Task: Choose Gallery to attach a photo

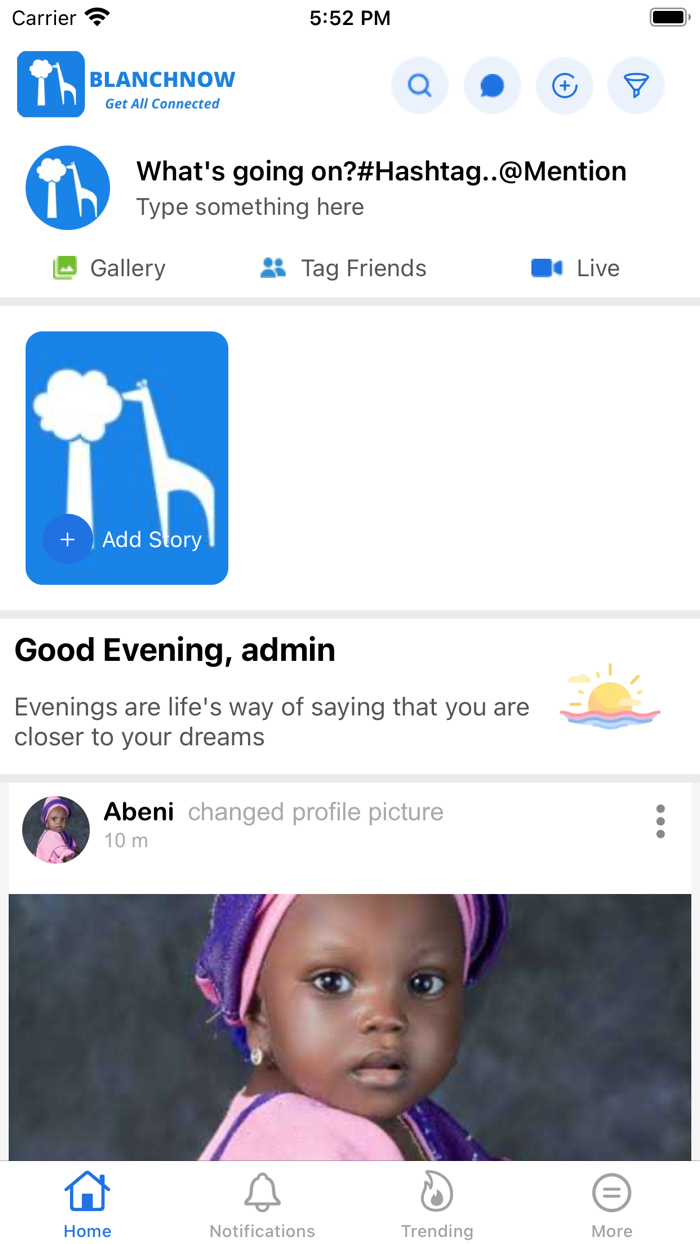Action: pos(109,268)
